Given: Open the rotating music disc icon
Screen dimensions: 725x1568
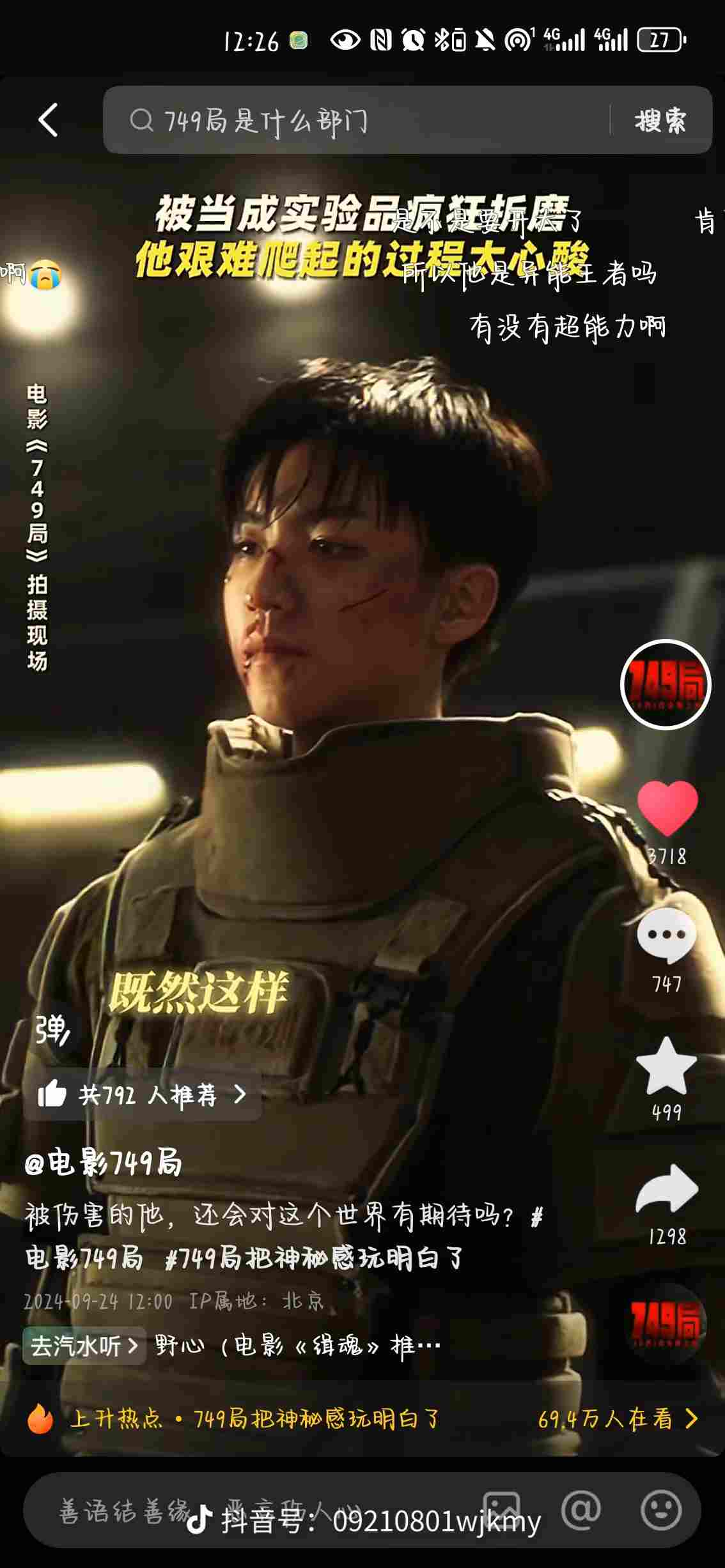Looking at the screenshot, I should tap(666, 1324).
